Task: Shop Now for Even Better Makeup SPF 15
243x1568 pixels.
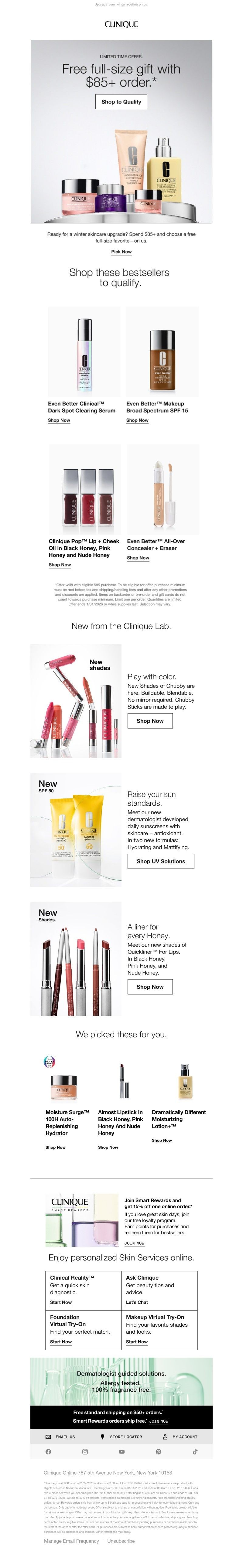Action: click(137, 420)
